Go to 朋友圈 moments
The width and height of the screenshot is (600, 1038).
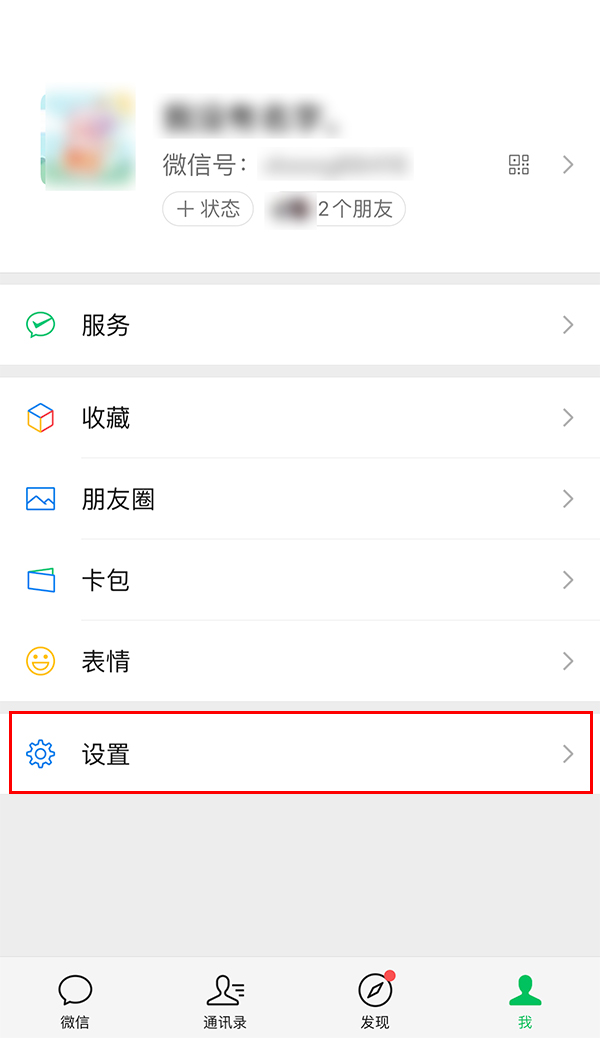(x=300, y=499)
